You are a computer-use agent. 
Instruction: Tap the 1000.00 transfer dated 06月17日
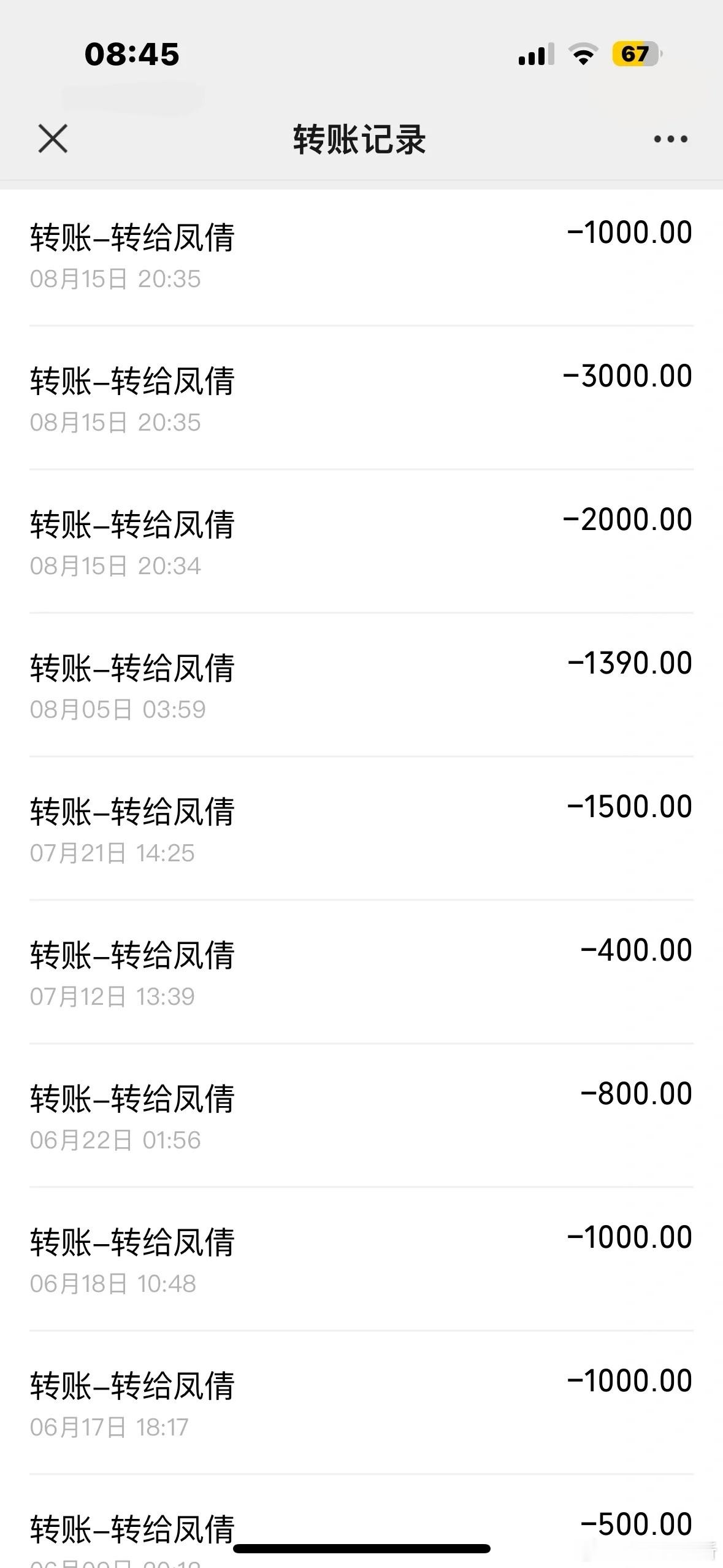click(361, 1403)
